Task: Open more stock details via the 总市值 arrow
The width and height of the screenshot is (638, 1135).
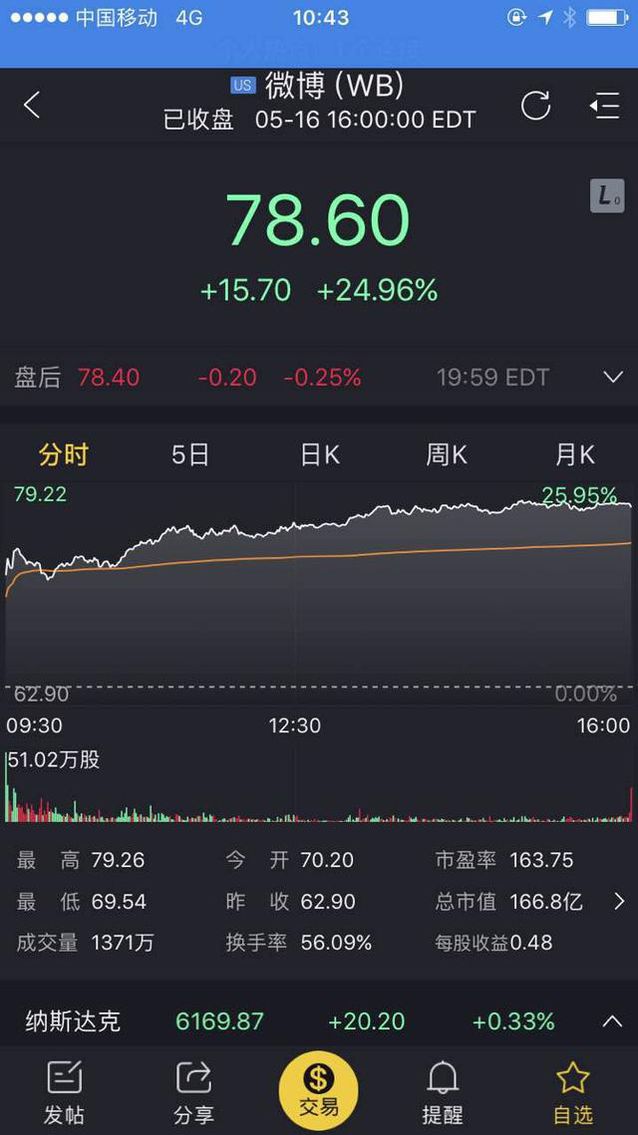Action: pos(619,901)
